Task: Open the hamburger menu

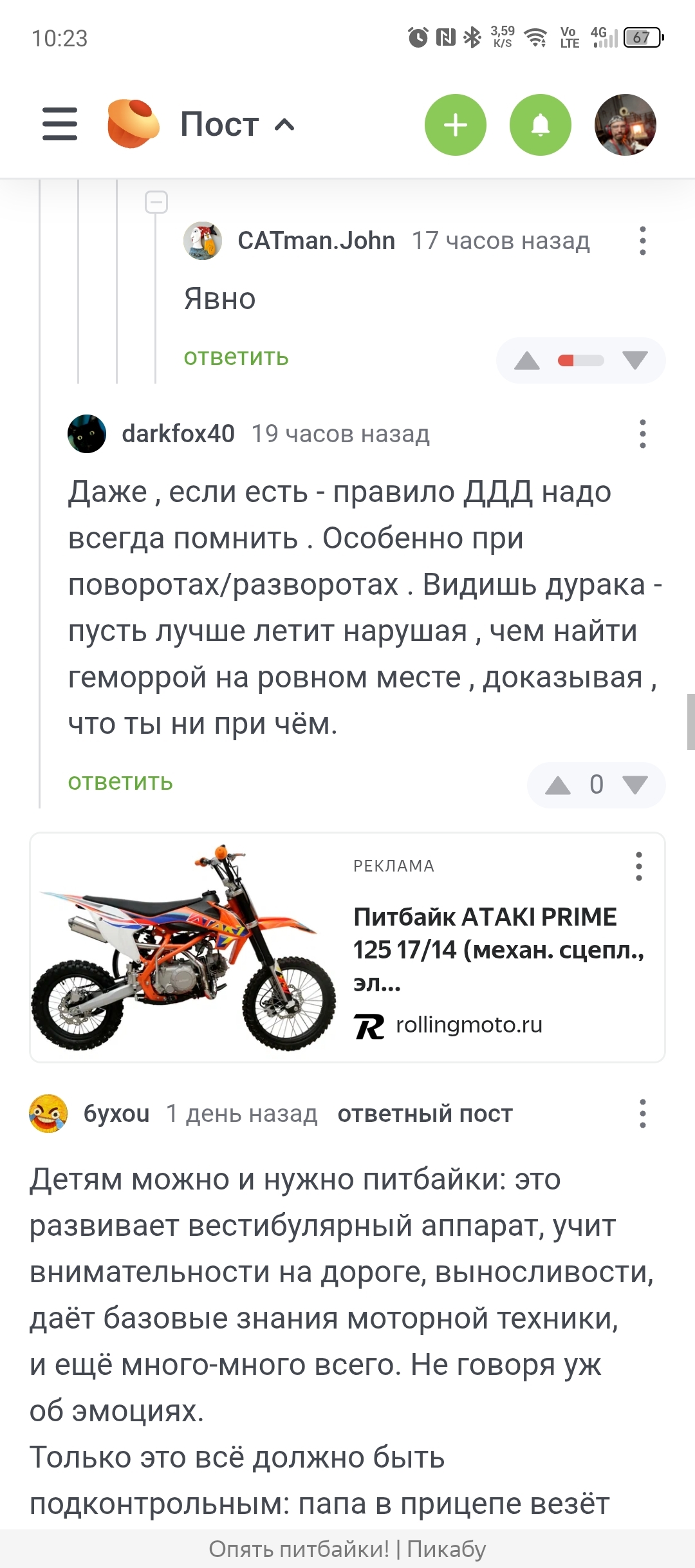Action: (60, 124)
